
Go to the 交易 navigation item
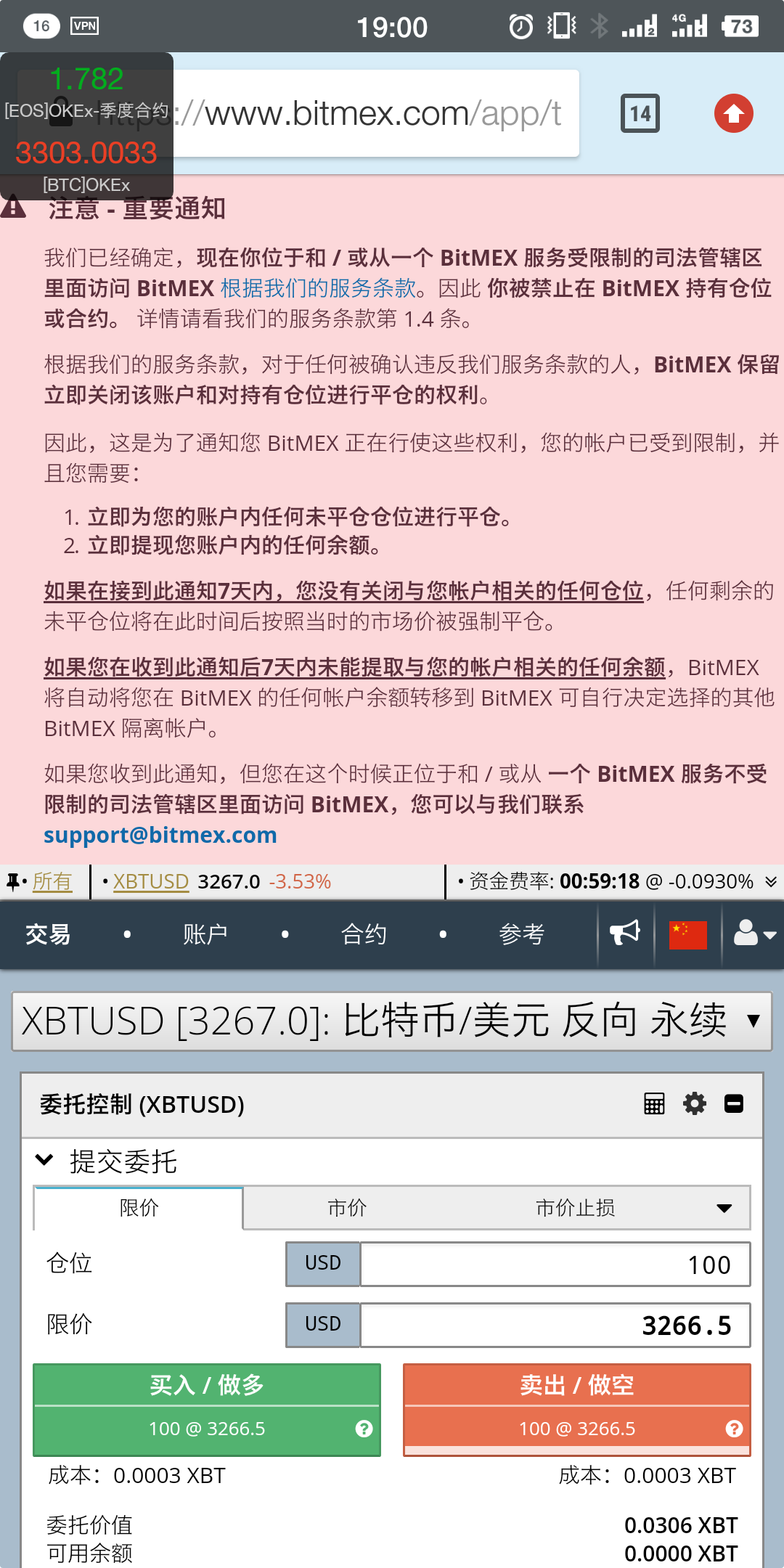[48, 934]
